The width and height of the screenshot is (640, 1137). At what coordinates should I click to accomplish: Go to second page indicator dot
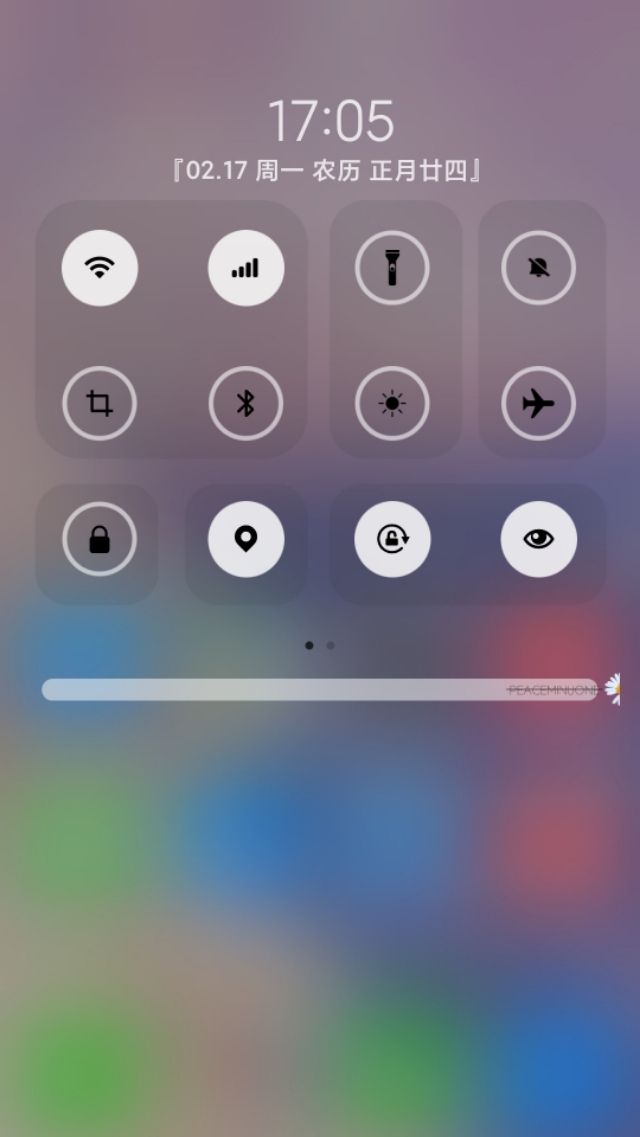tap(331, 646)
